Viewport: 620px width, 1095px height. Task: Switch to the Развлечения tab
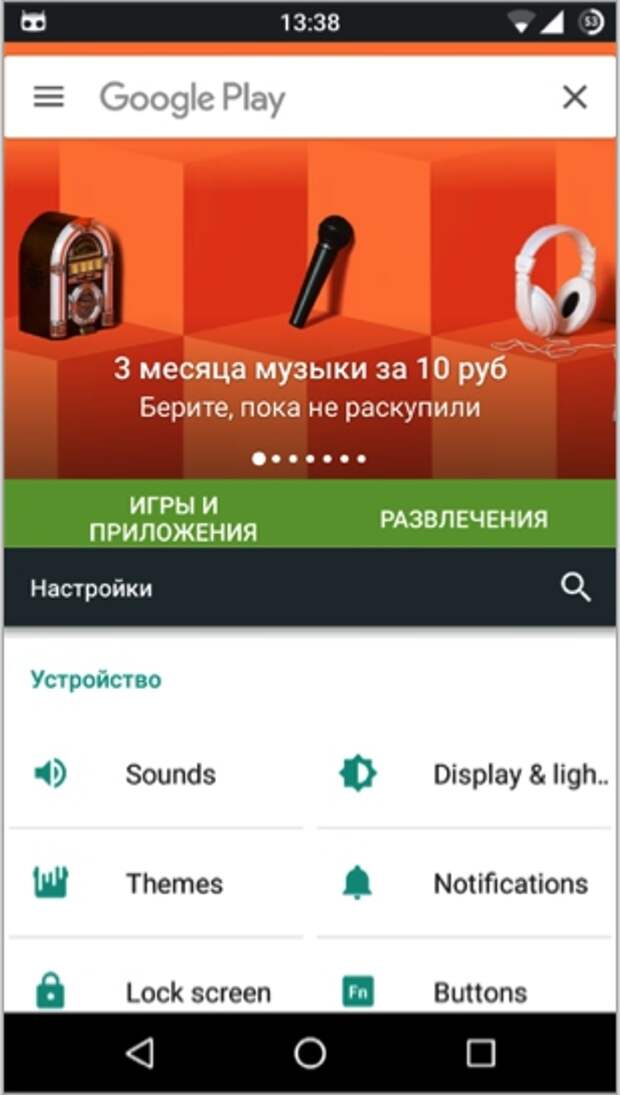pyautogui.click(x=463, y=519)
